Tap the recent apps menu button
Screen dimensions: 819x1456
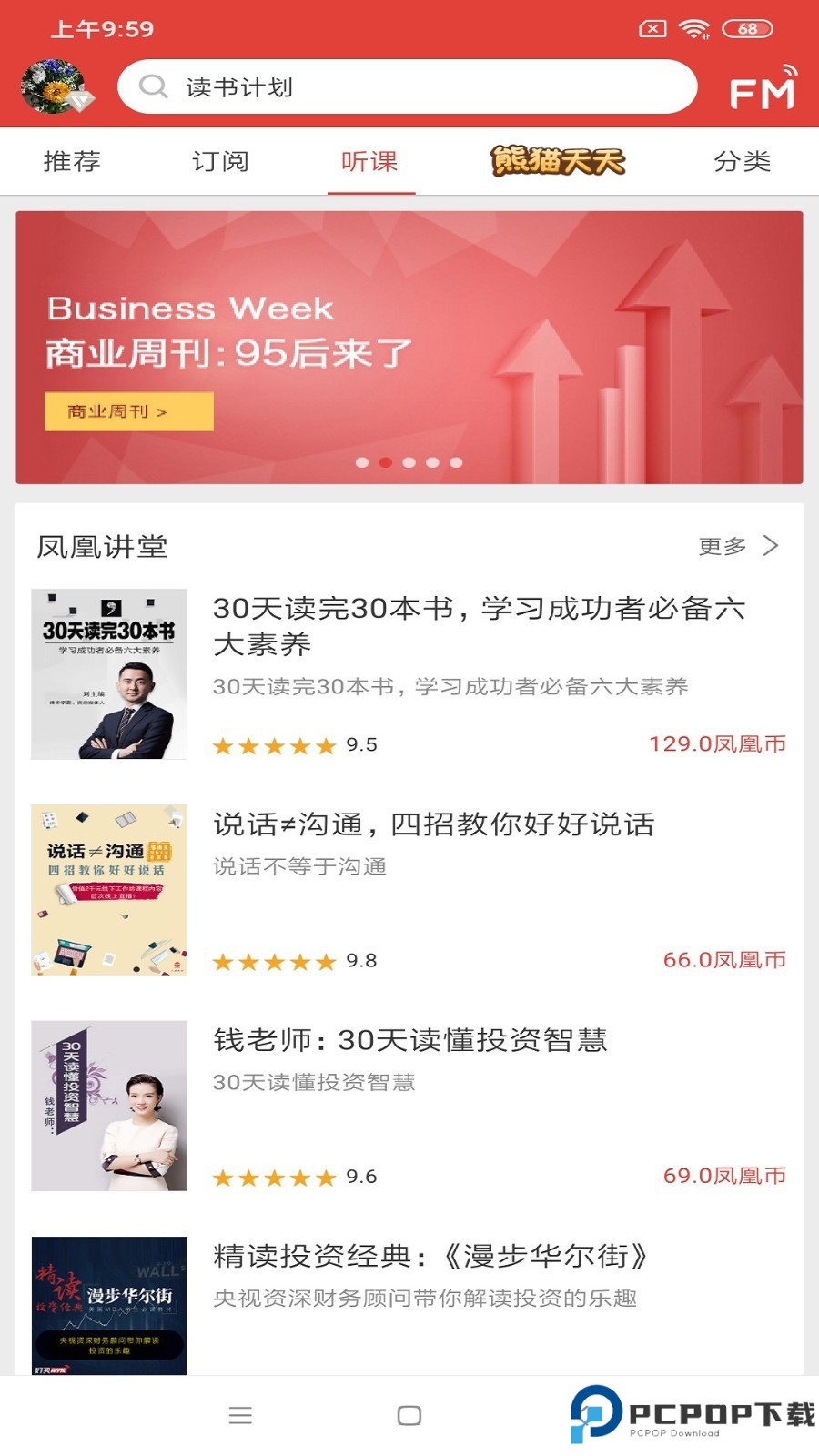coord(241,1416)
